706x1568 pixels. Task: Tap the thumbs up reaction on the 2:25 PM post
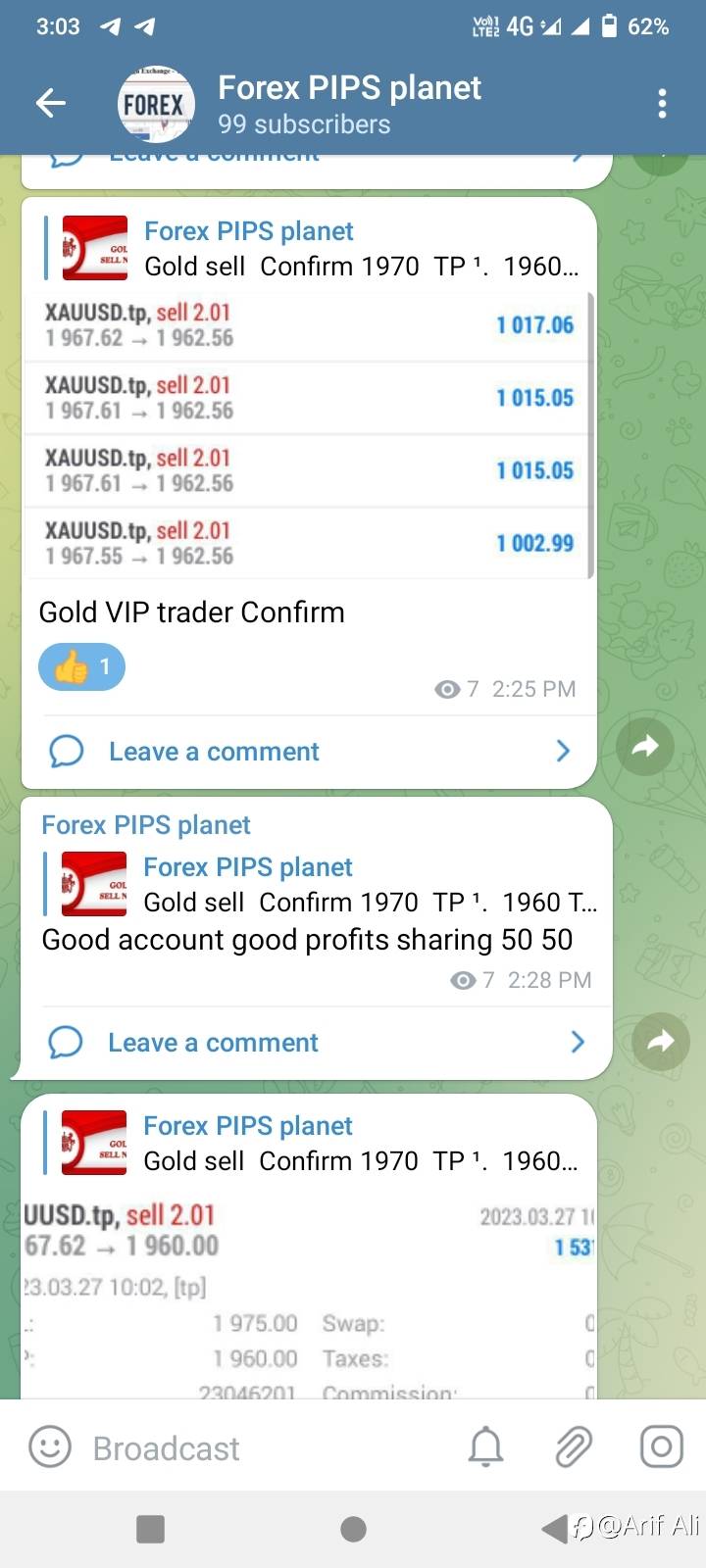coord(81,667)
